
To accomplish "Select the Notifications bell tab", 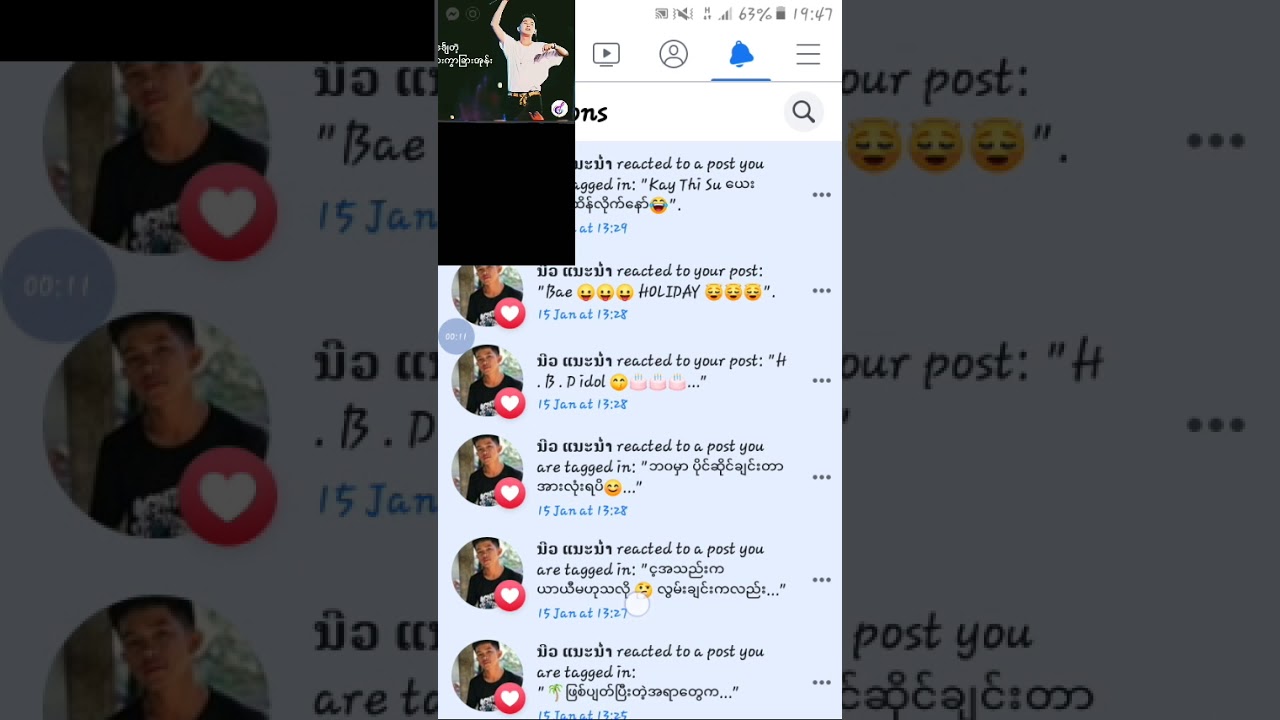I will pyautogui.click(x=741, y=54).
